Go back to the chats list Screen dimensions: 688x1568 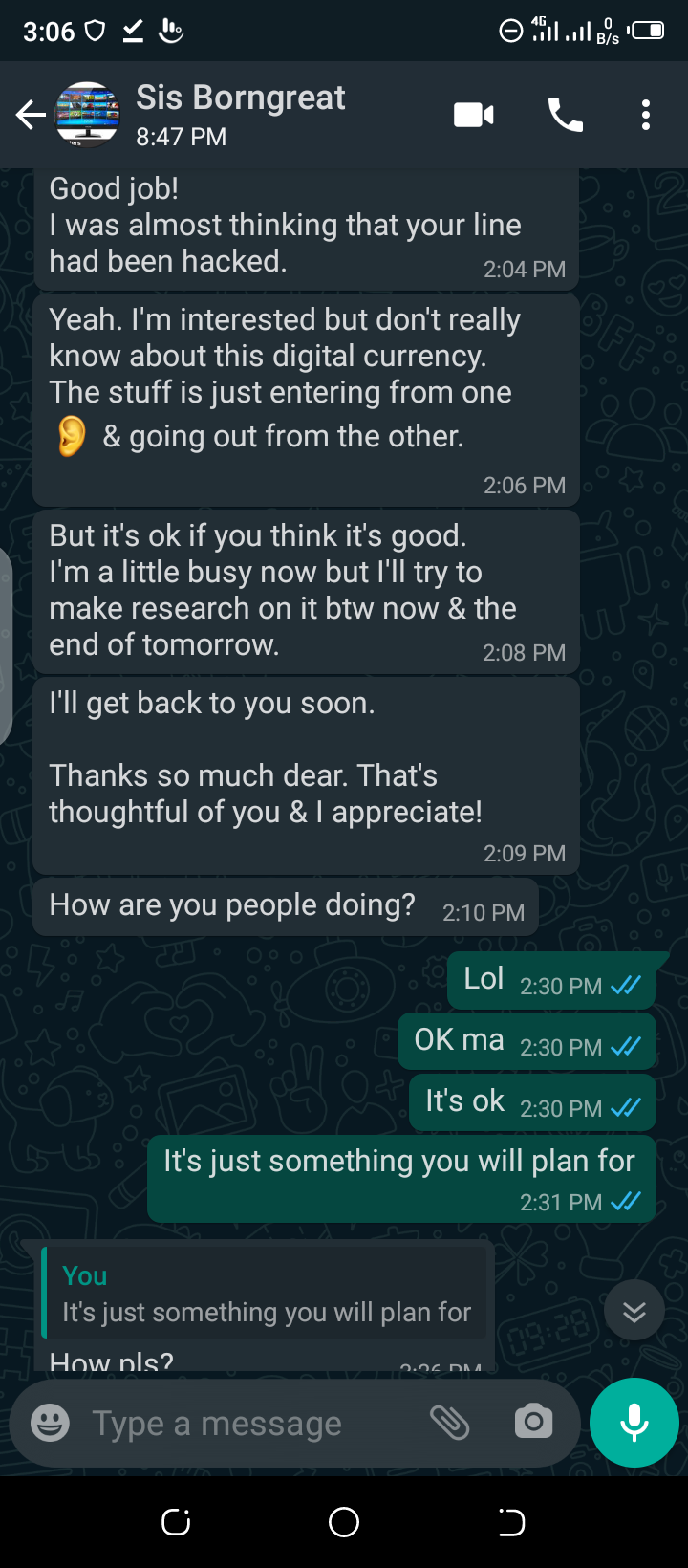click(31, 116)
